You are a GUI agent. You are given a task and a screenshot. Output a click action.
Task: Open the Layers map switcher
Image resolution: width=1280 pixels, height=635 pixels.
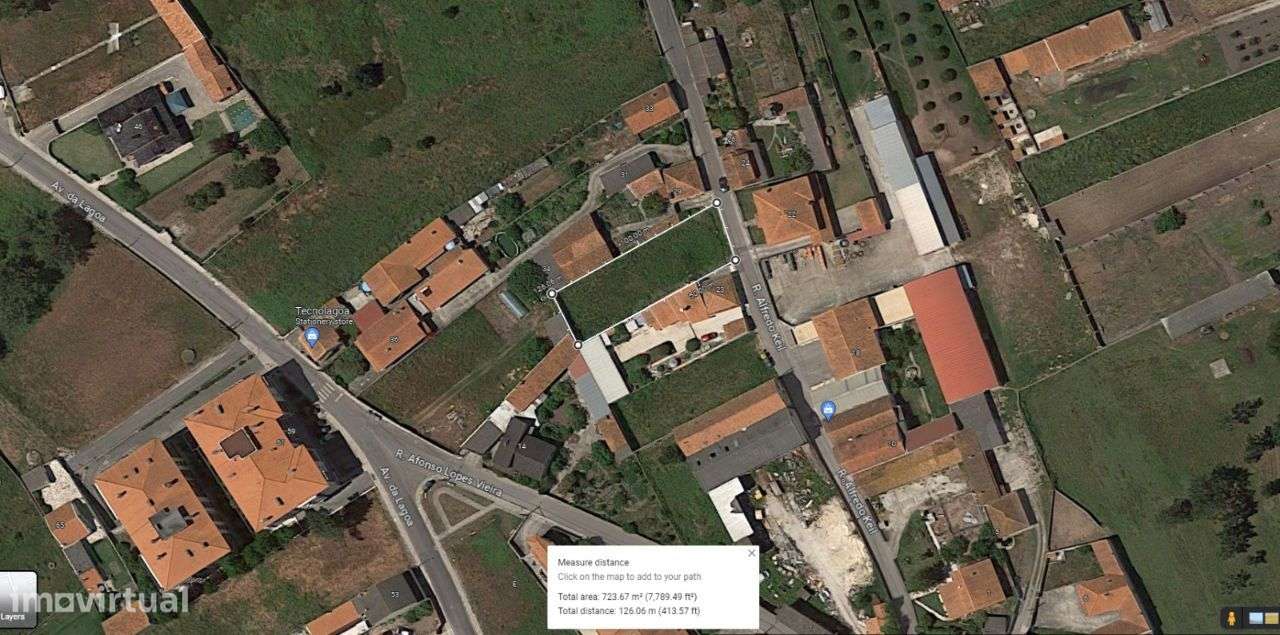click(16, 597)
